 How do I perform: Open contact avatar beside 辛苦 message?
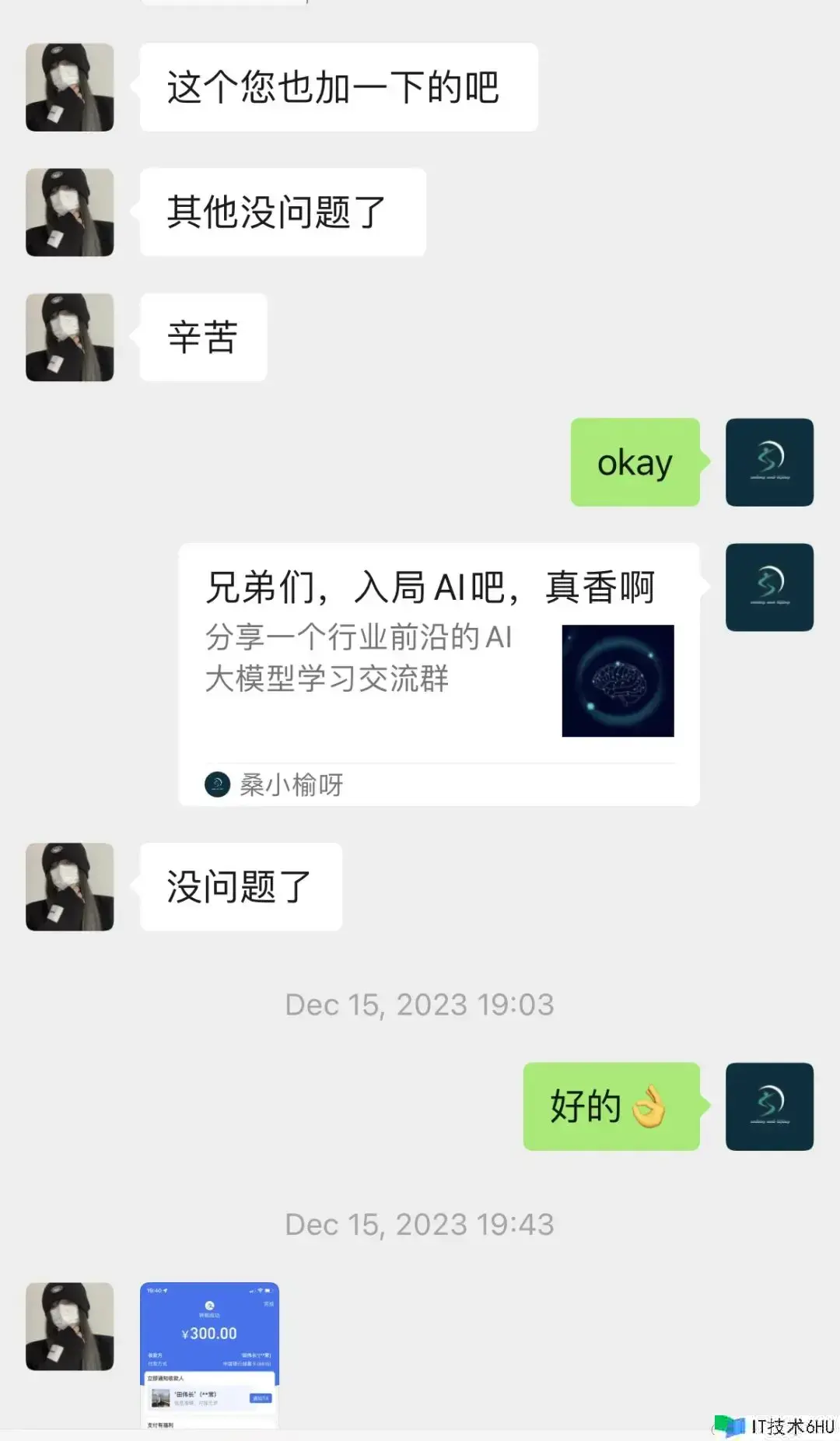[70, 337]
